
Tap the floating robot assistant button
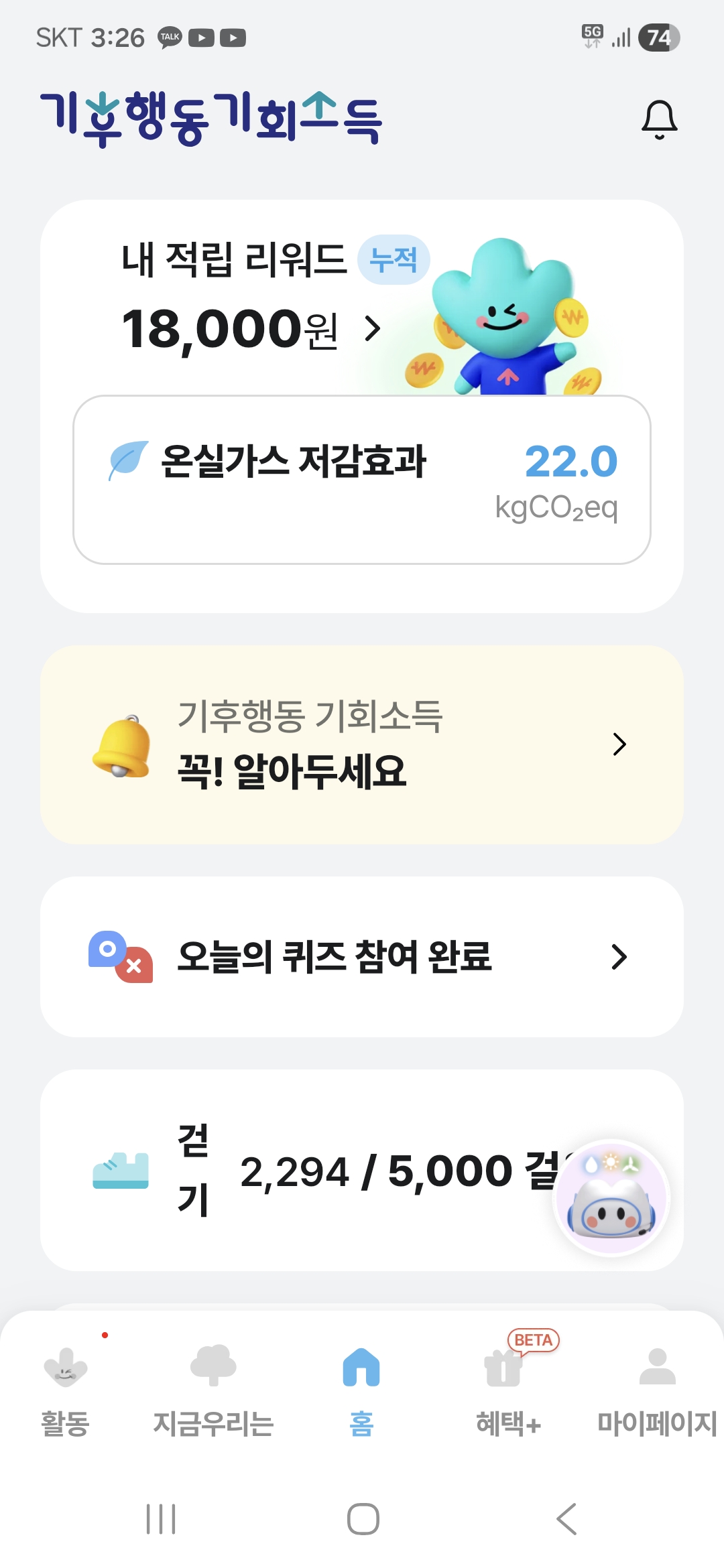[x=611, y=1197]
